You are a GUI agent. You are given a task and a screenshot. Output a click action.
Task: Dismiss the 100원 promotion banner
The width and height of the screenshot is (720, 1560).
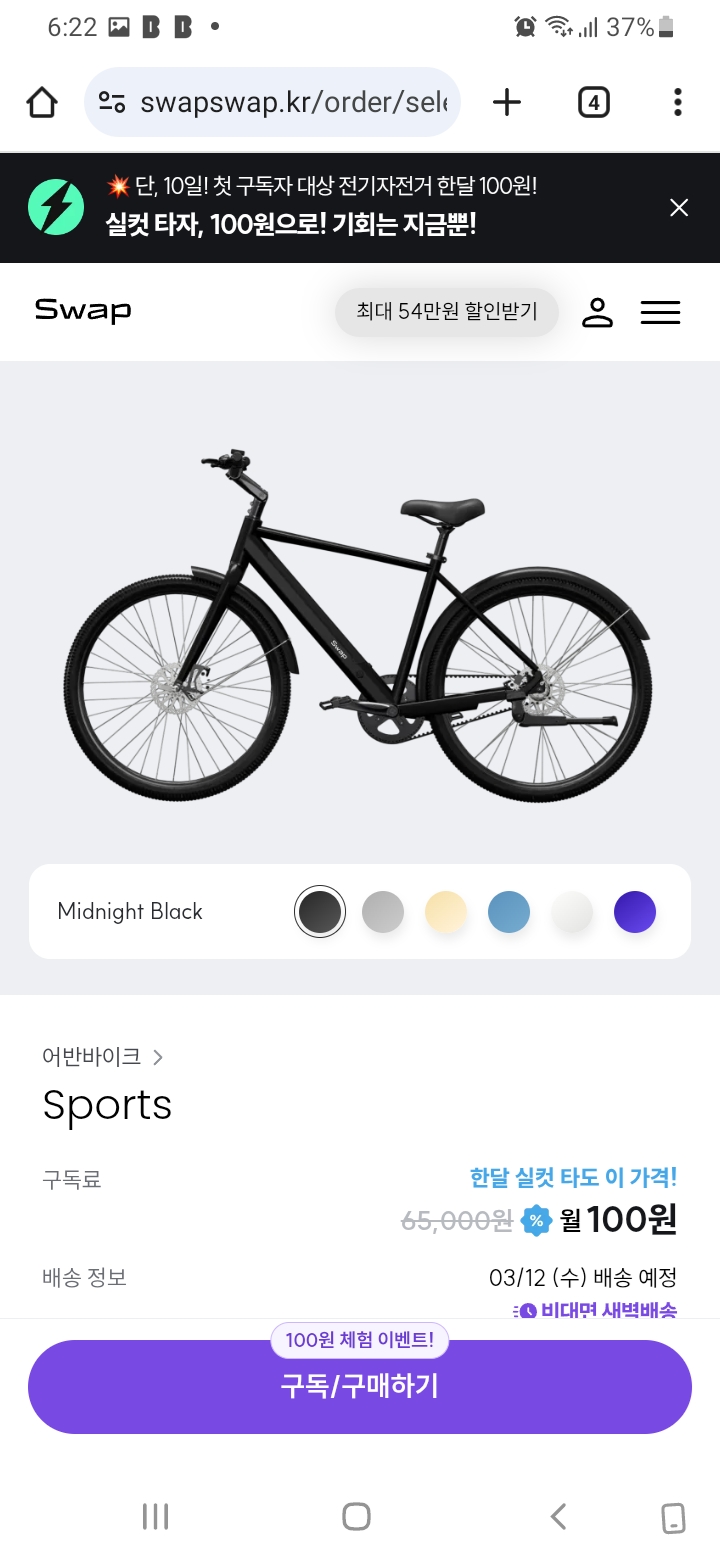point(679,208)
